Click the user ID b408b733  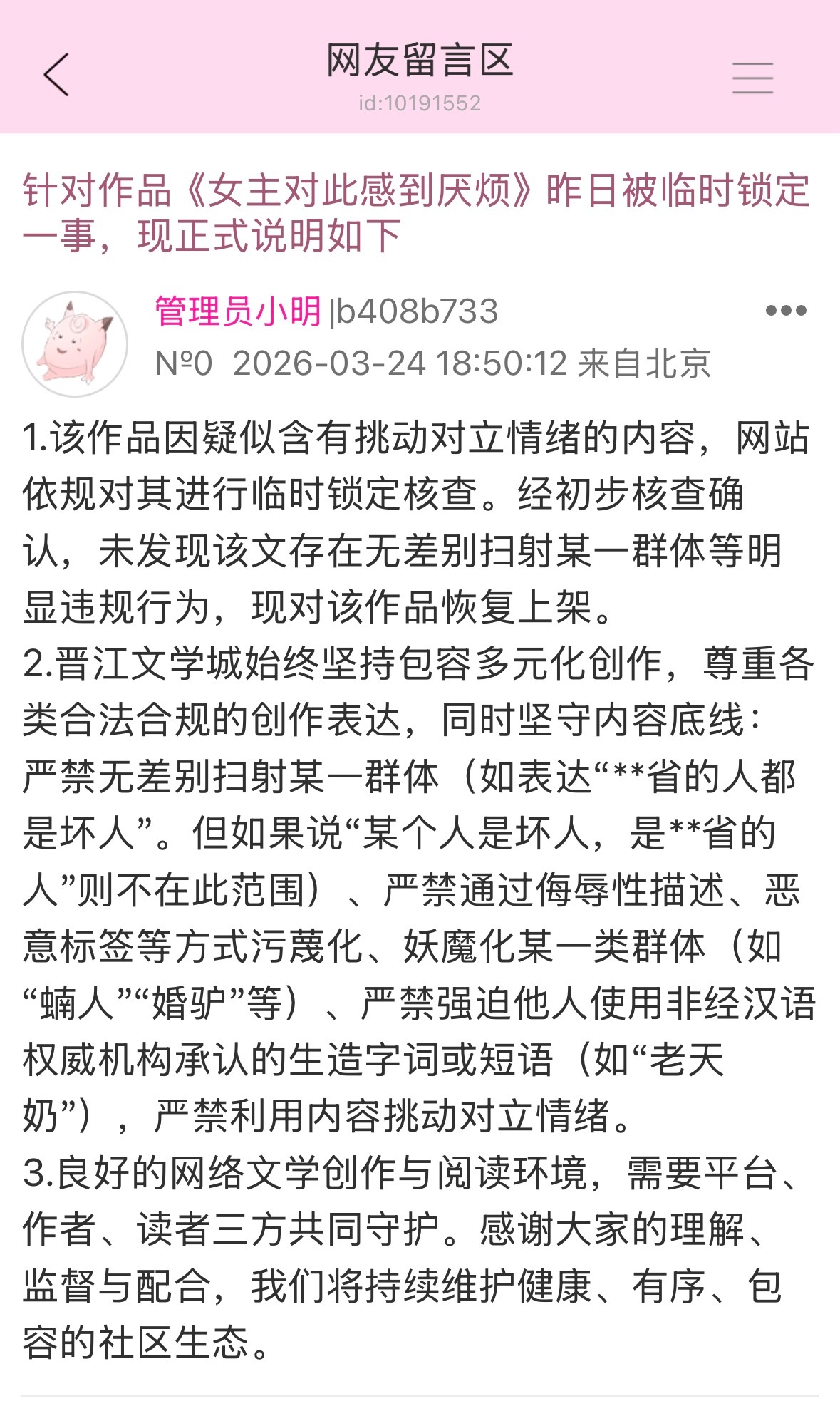tap(416, 312)
